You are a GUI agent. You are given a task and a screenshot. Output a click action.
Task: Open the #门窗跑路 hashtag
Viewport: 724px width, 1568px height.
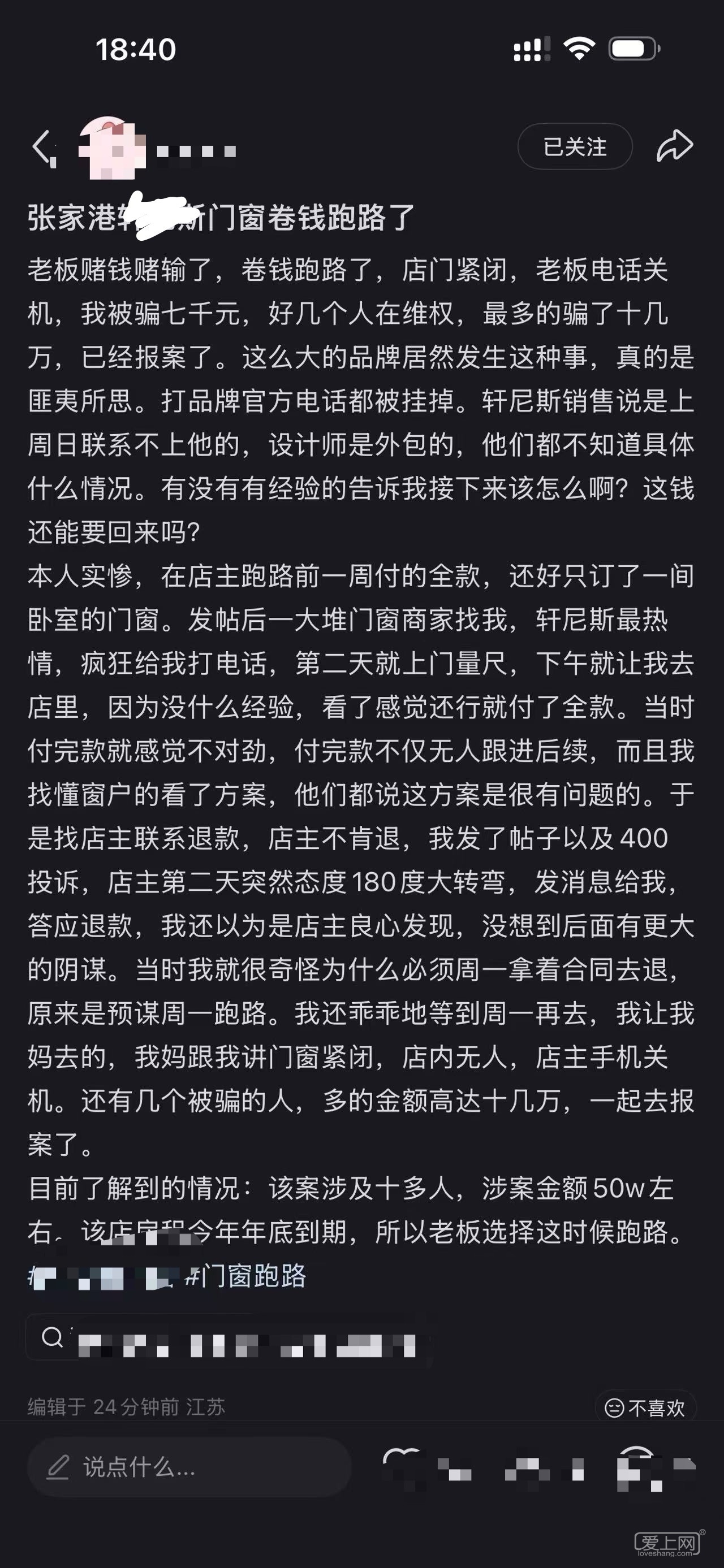[x=245, y=1276]
